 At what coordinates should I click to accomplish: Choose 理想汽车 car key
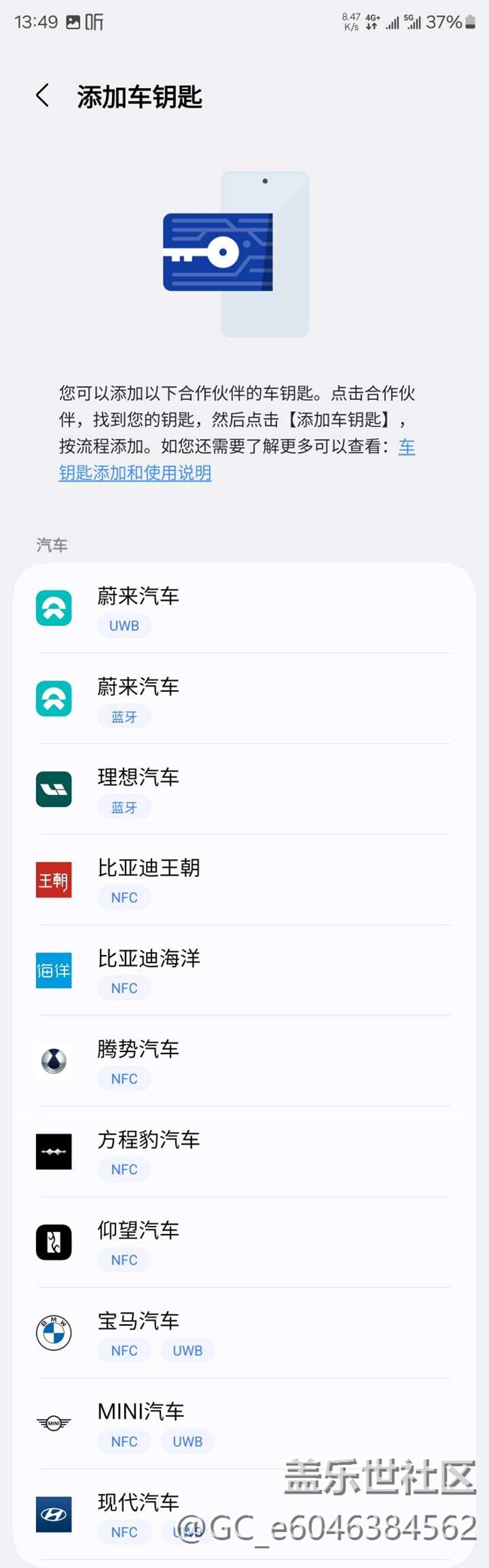[244, 790]
